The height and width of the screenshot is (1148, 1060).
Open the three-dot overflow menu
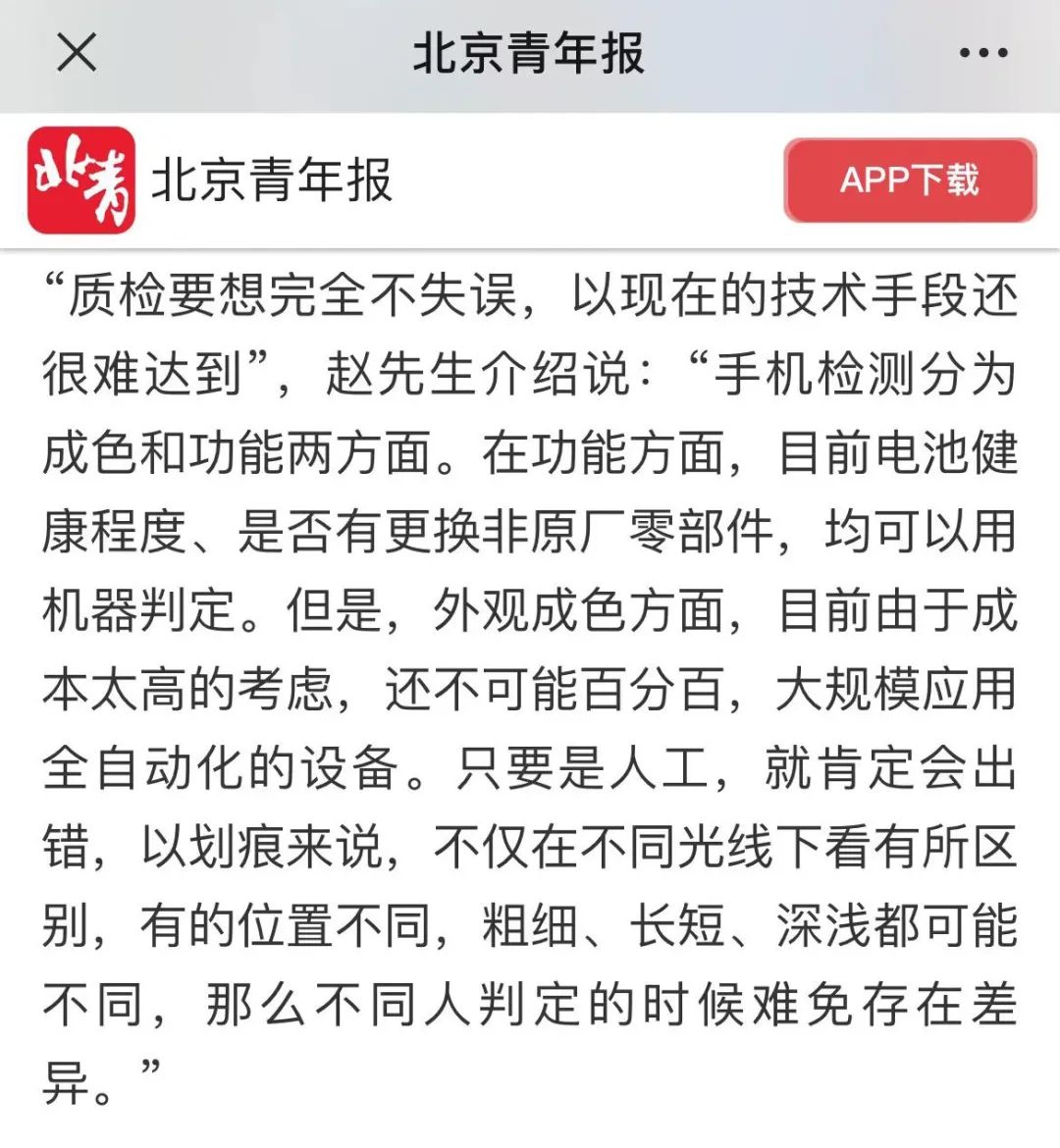click(x=983, y=54)
